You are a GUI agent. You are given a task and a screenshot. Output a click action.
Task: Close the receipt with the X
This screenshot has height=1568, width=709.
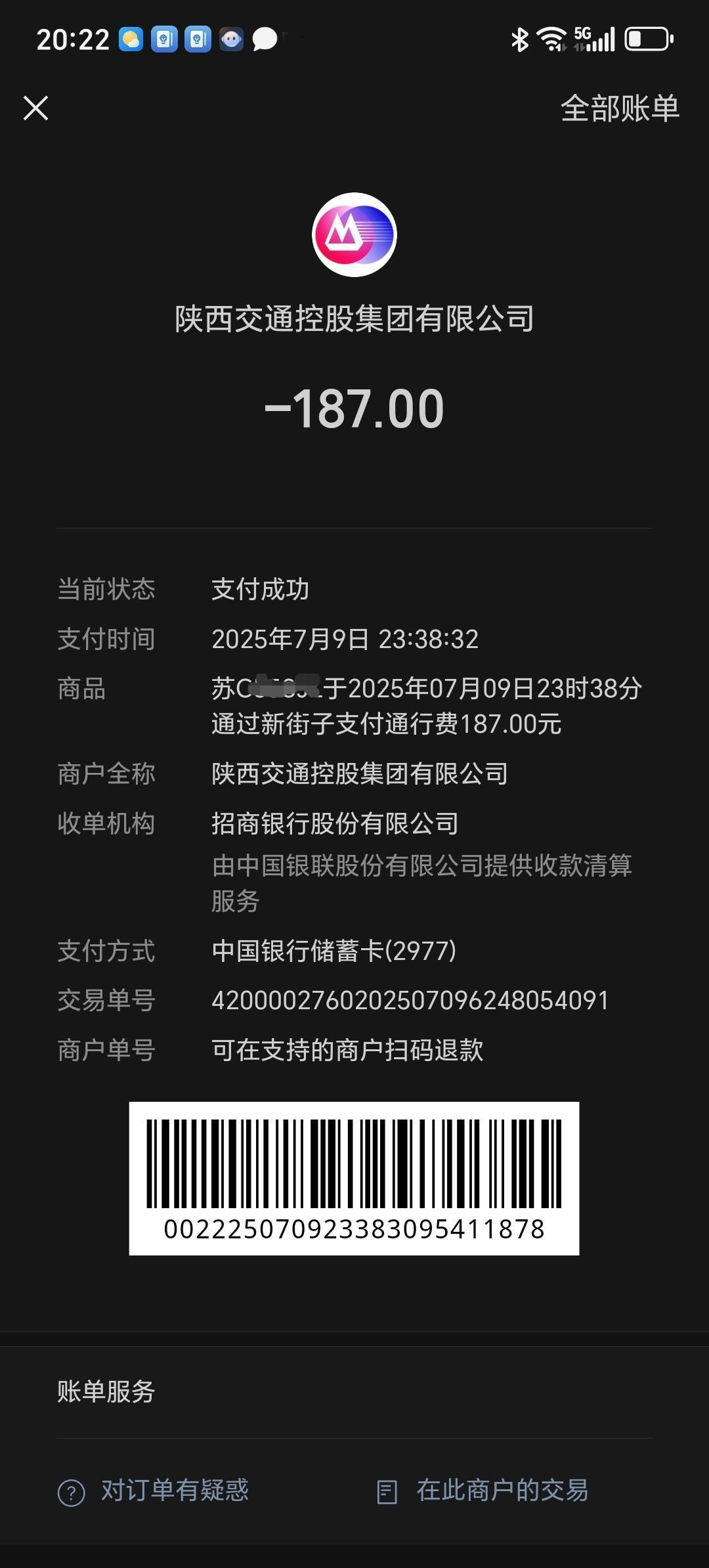click(36, 108)
